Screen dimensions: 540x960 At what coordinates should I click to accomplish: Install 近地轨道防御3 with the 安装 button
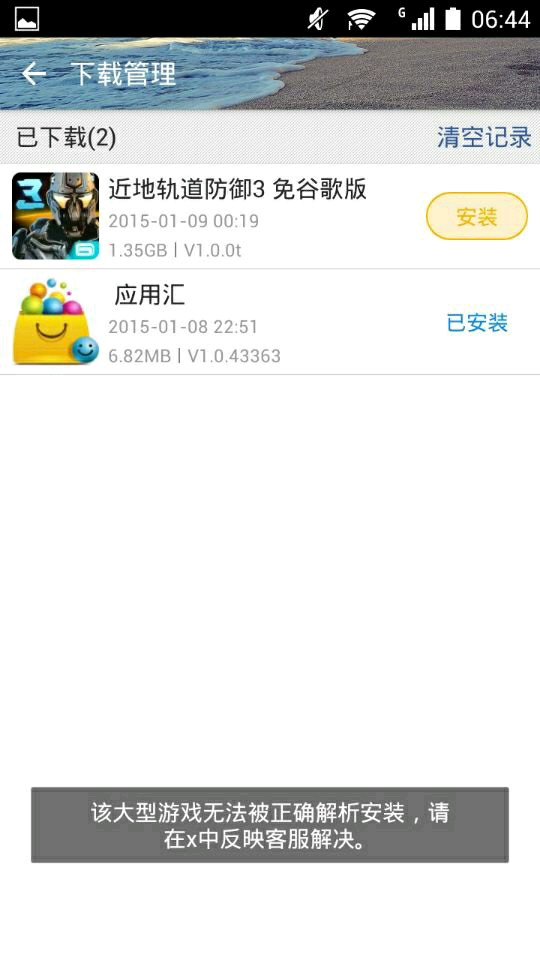tap(476, 216)
